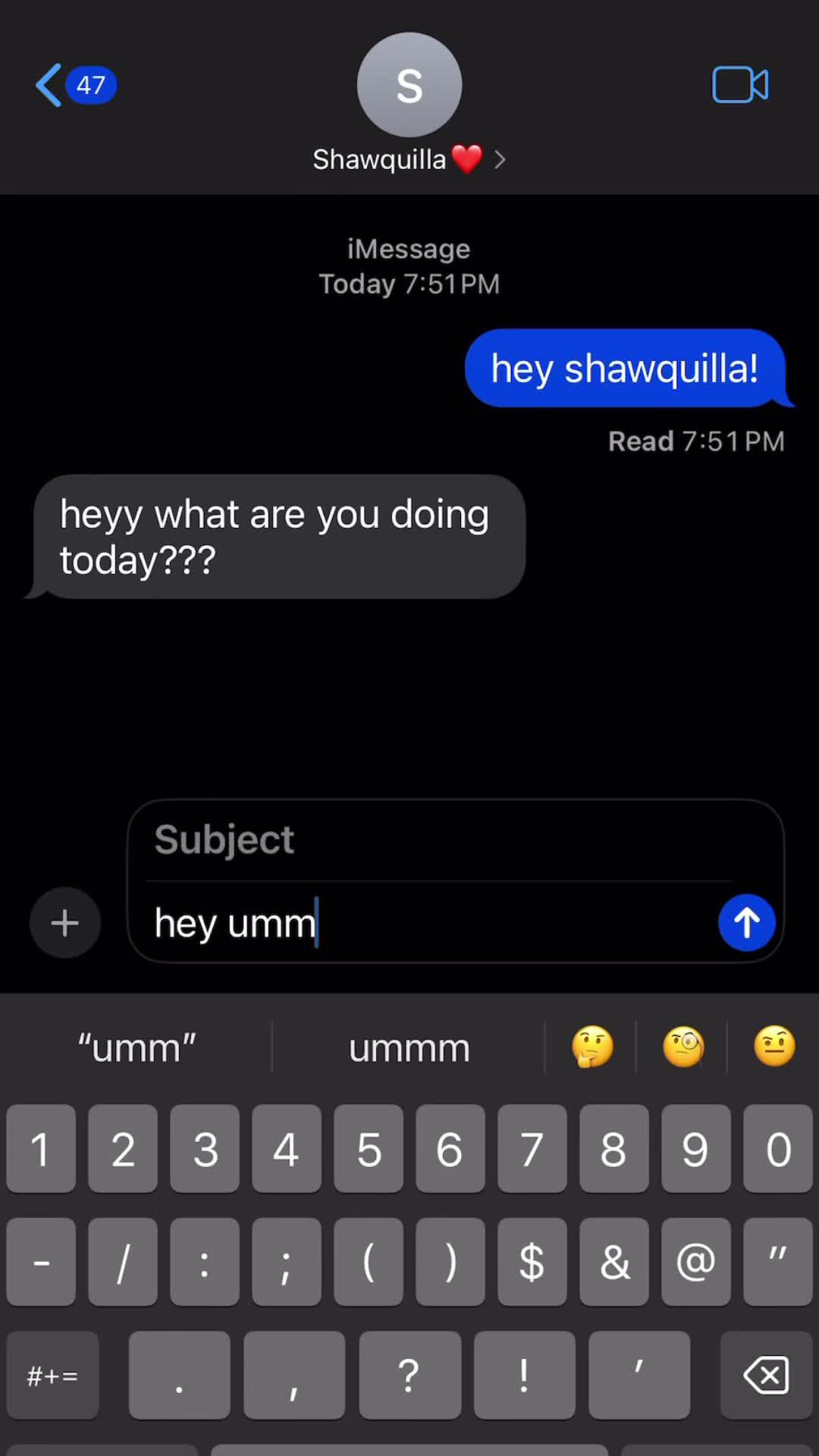Send the typed message with the blue arrow
819x1456 pixels.
point(747,922)
